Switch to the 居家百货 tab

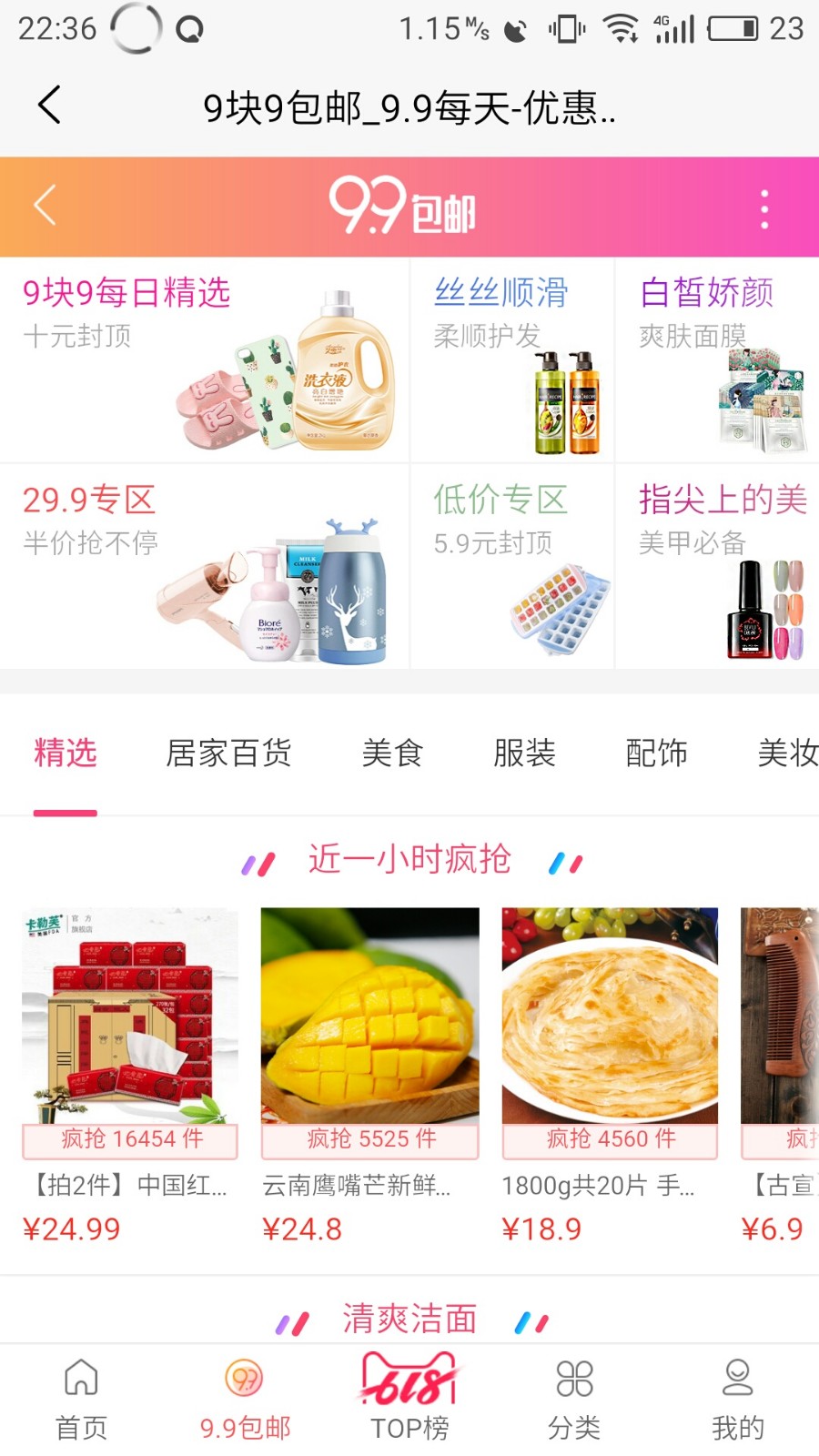tap(229, 753)
